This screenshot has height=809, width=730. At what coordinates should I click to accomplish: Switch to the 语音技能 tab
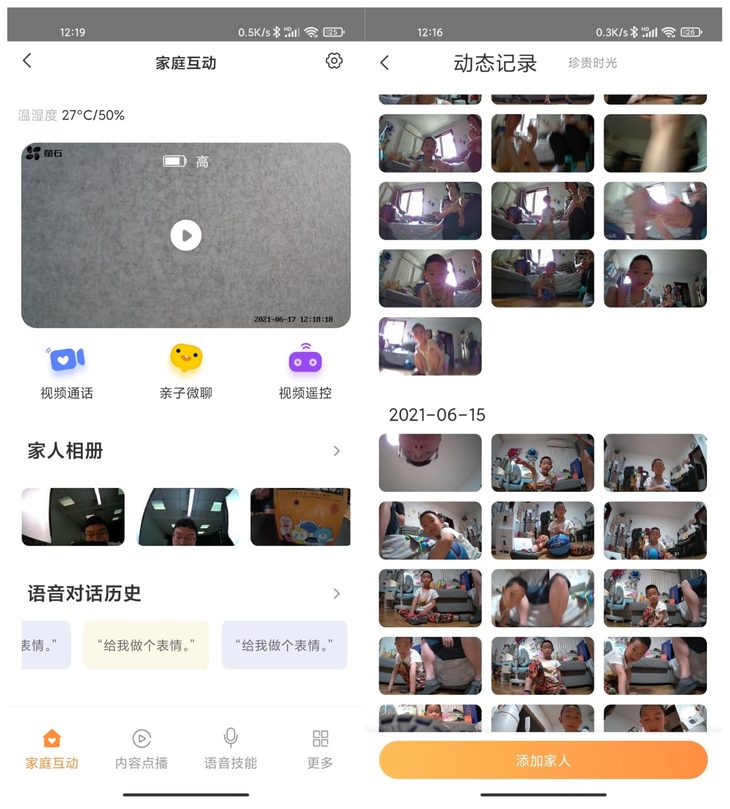[230, 749]
